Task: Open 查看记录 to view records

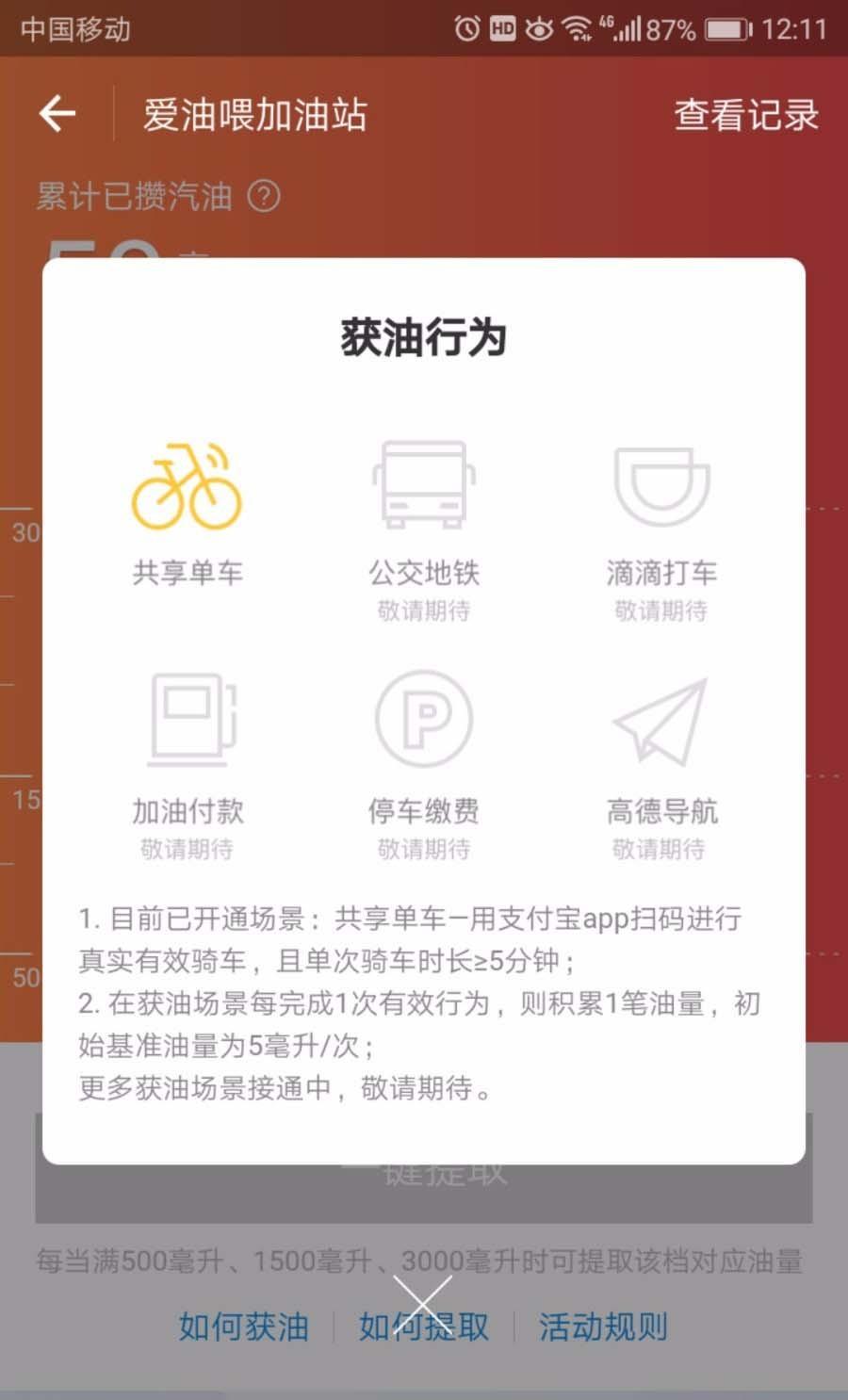Action: (745, 114)
